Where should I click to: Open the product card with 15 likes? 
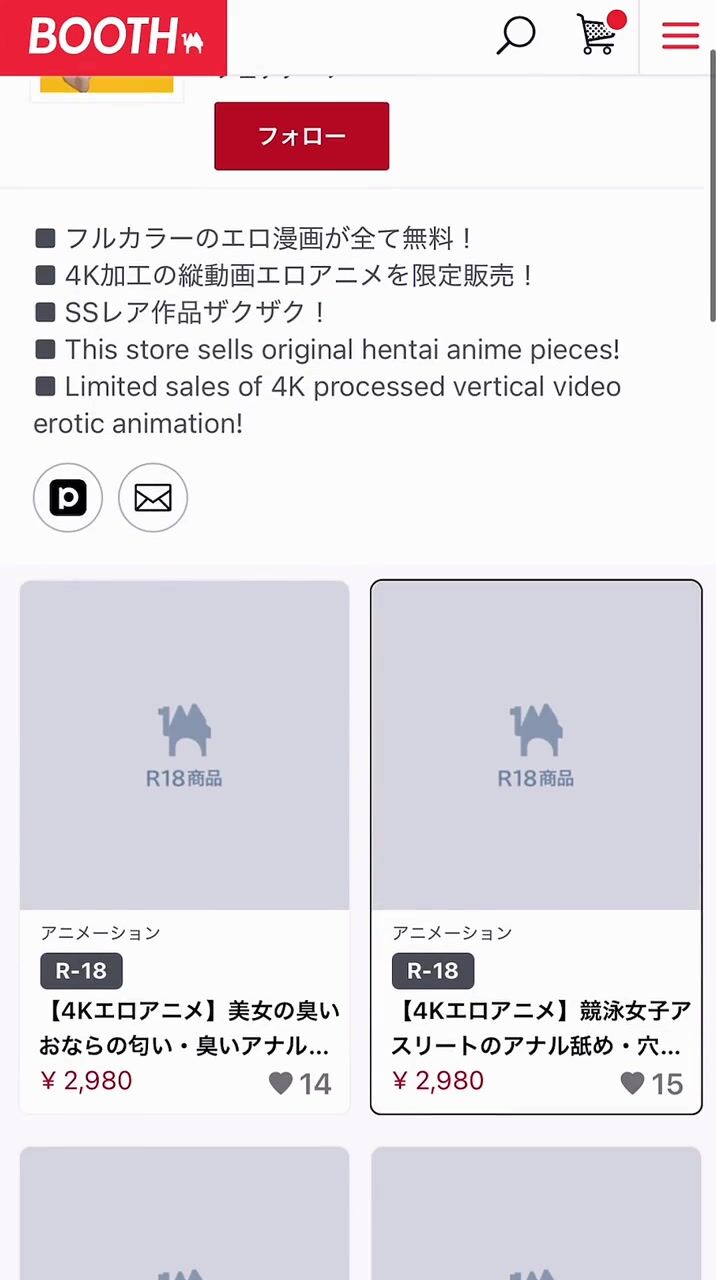click(536, 745)
